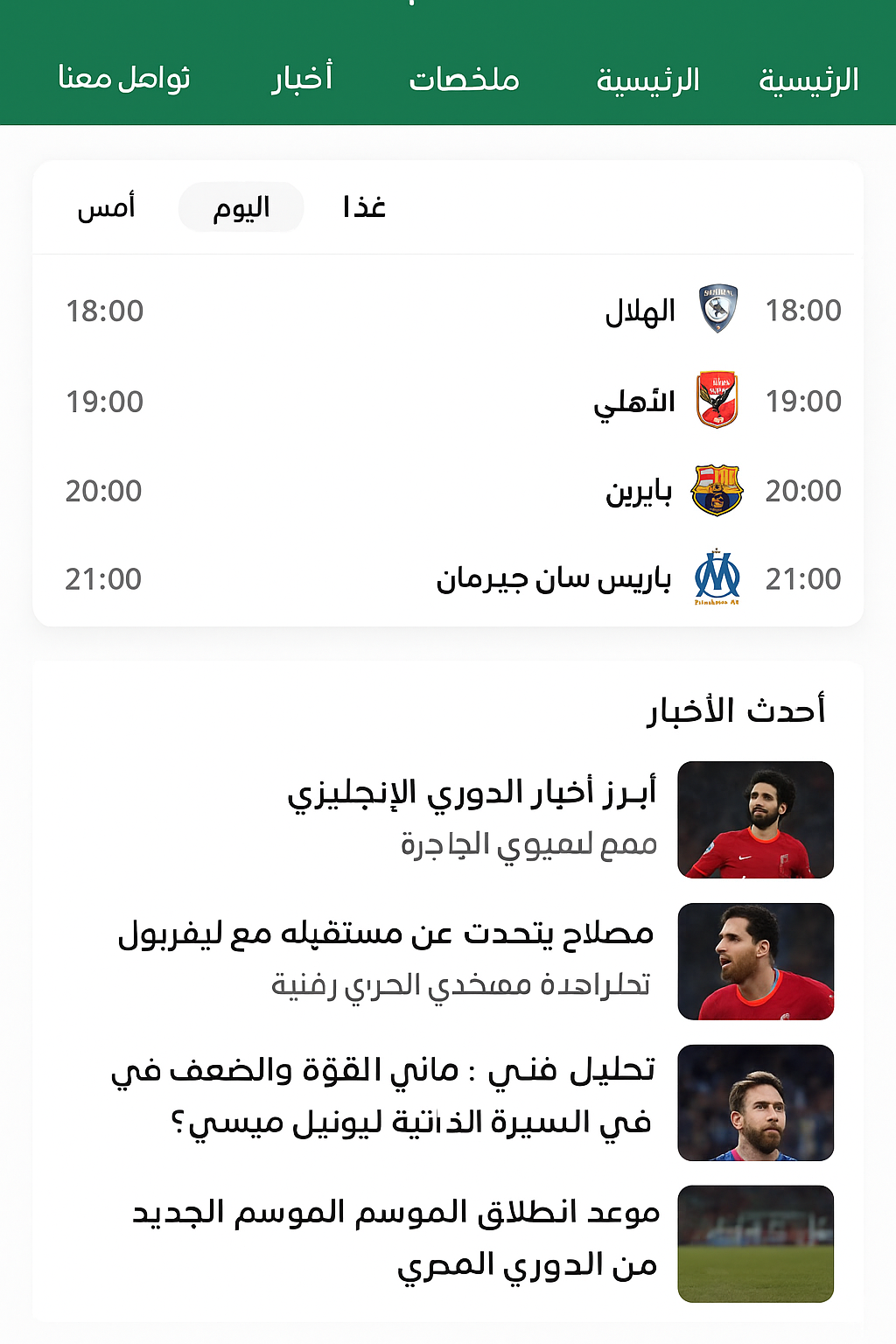Enable the غذا tab for tomorrow's fixtures
Image resolution: width=896 pixels, height=1344 pixels.
[x=365, y=206]
